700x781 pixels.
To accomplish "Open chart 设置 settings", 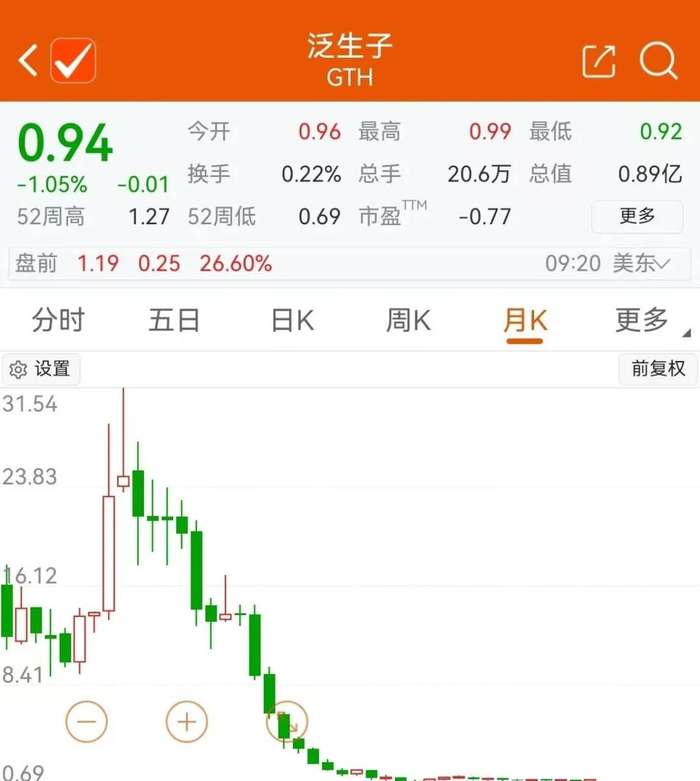I will coord(41,369).
